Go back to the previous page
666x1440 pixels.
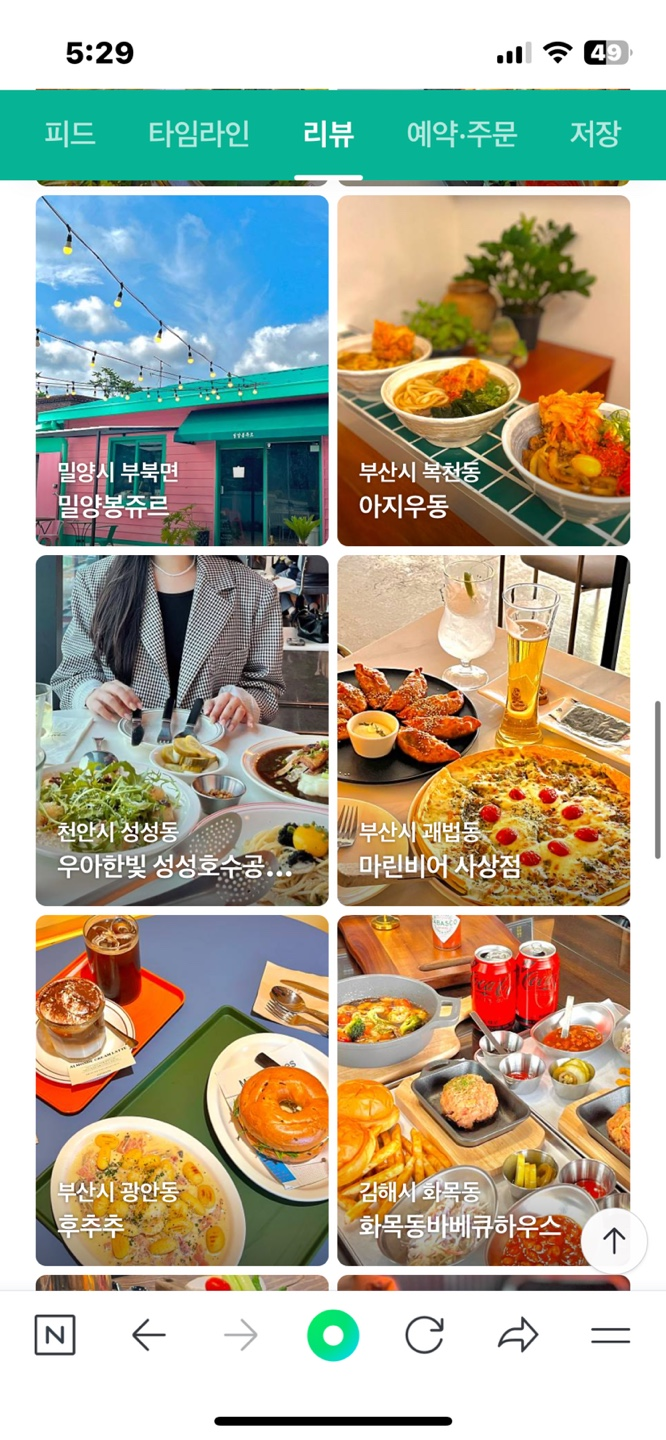click(x=148, y=1335)
